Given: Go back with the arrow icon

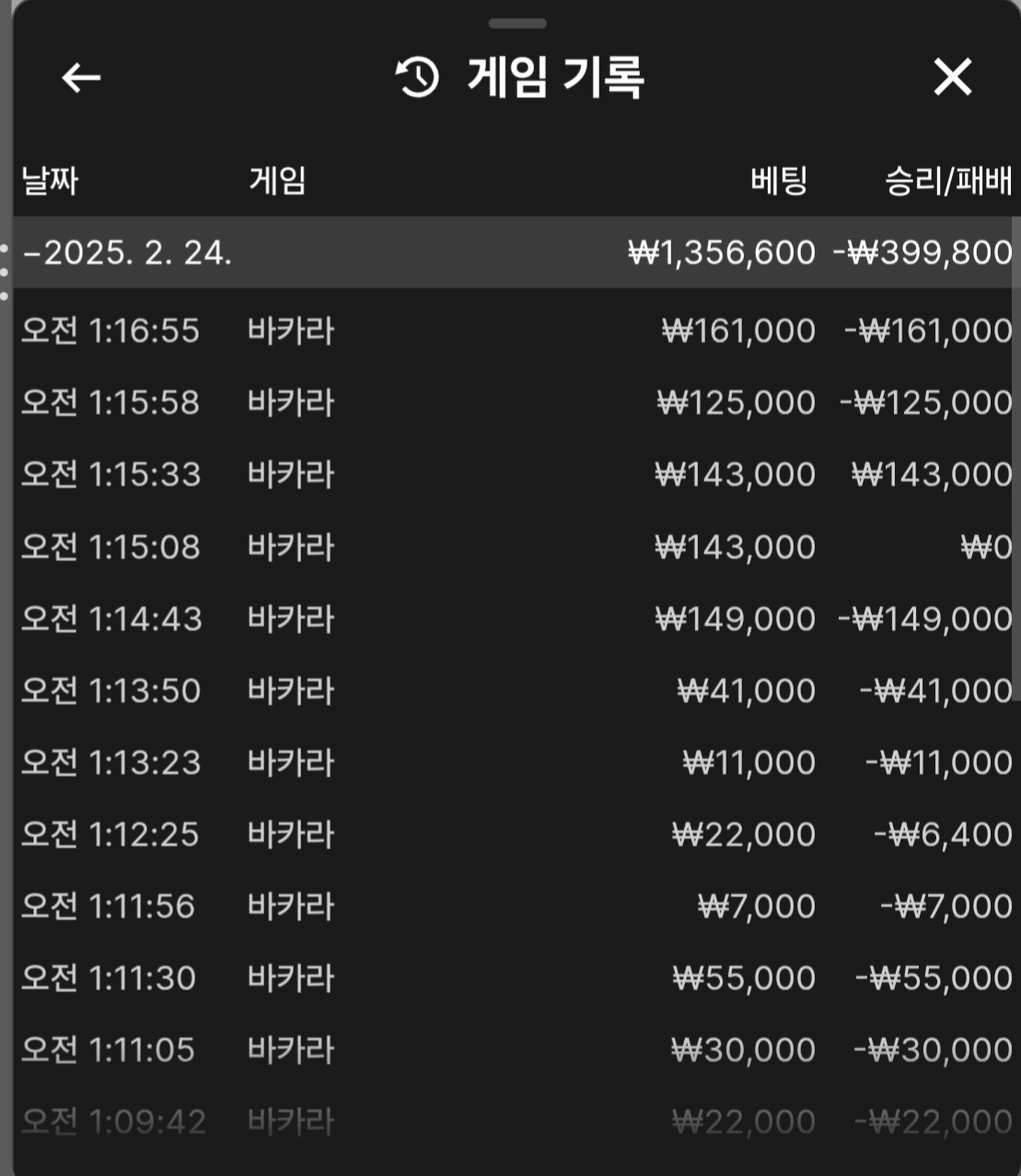Looking at the screenshot, I should (x=81, y=77).
